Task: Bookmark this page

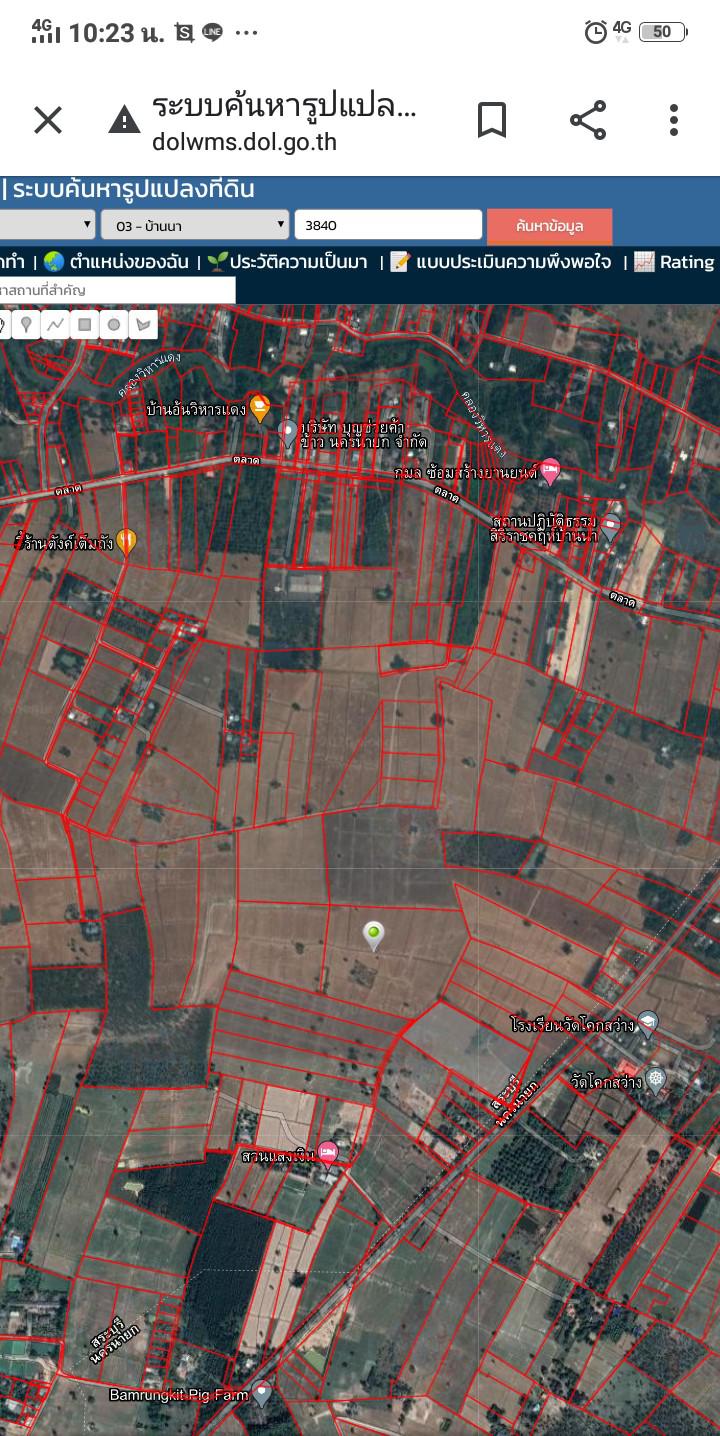Action: [491, 121]
